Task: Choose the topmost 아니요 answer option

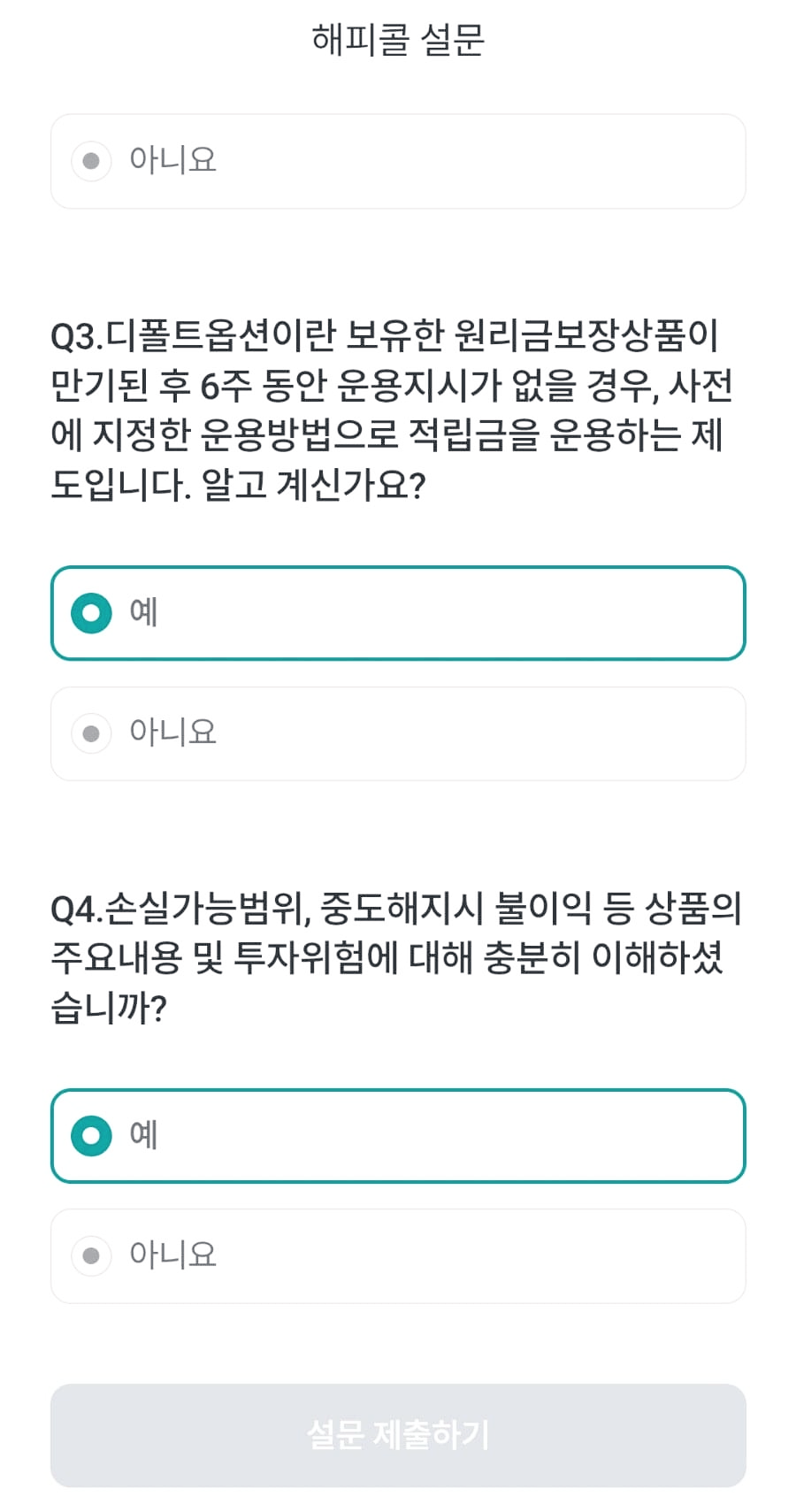Action: tap(398, 160)
